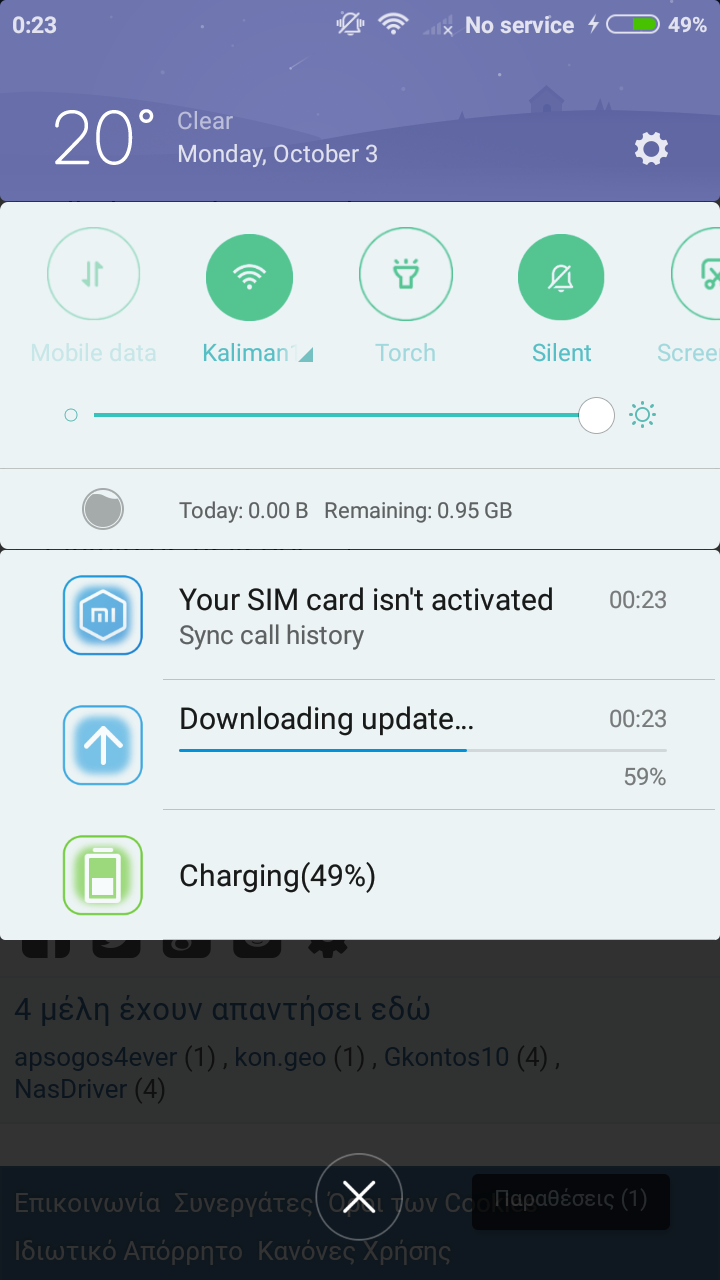Open settings via the gear icon
The width and height of the screenshot is (720, 1280).
pyautogui.click(x=651, y=149)
